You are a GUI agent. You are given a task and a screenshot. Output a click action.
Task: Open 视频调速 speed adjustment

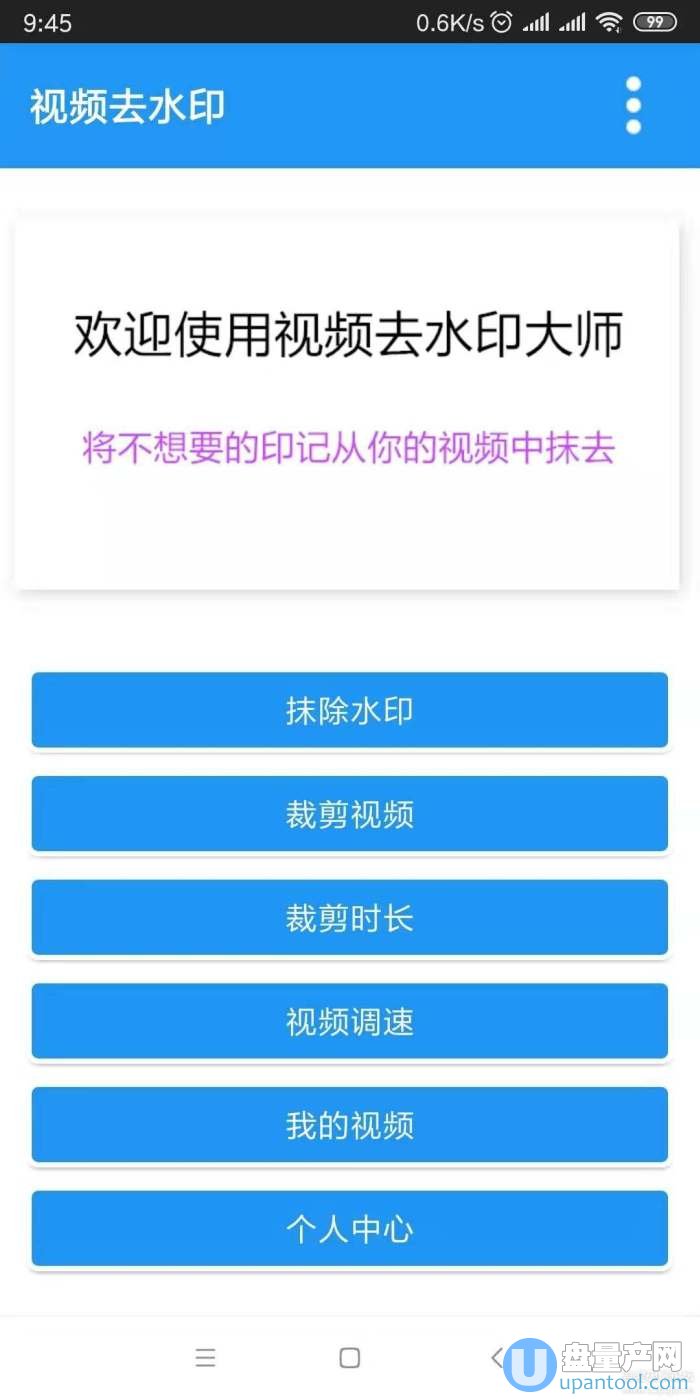[349, 1021]
